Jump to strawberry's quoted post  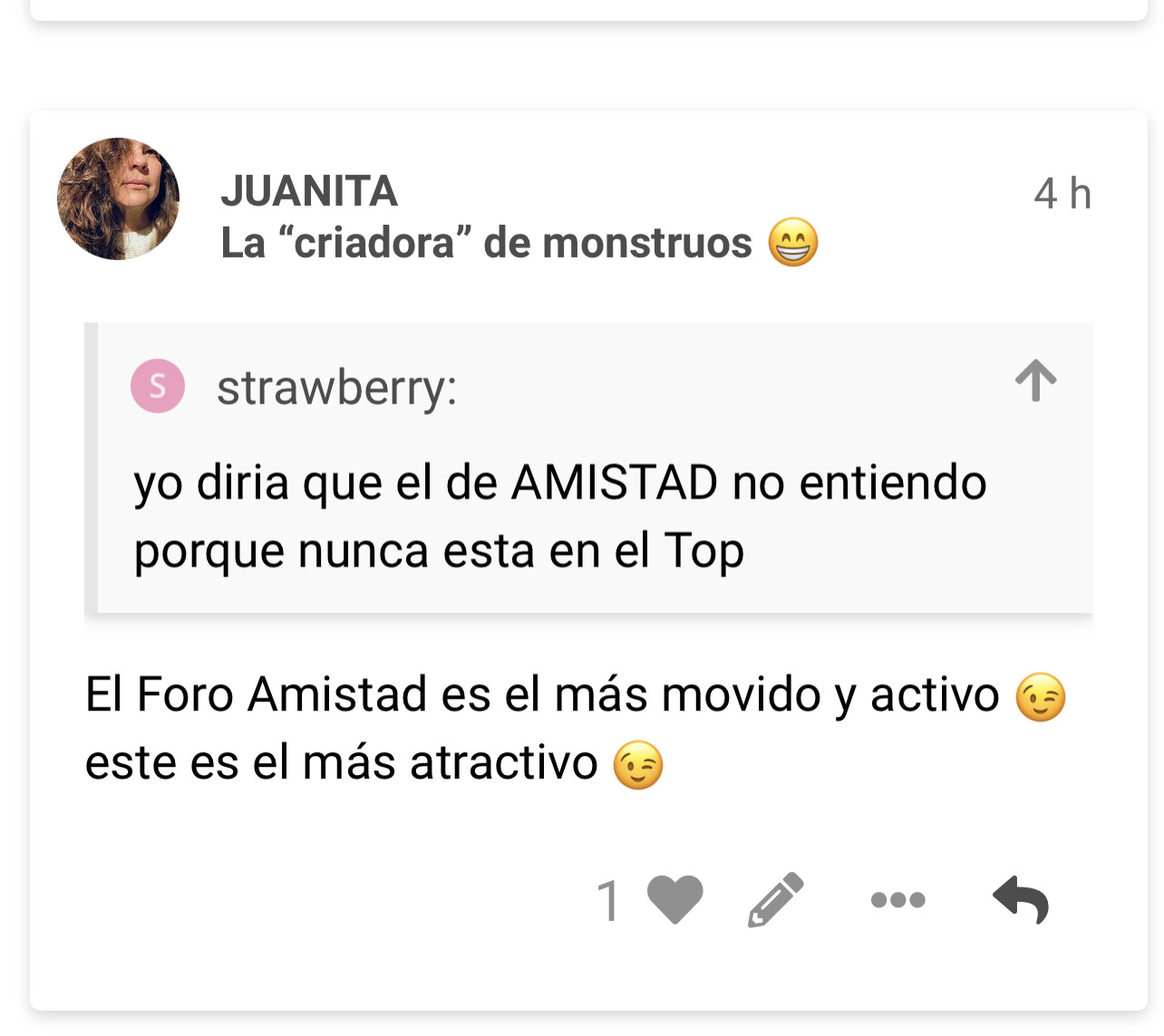1035,381
